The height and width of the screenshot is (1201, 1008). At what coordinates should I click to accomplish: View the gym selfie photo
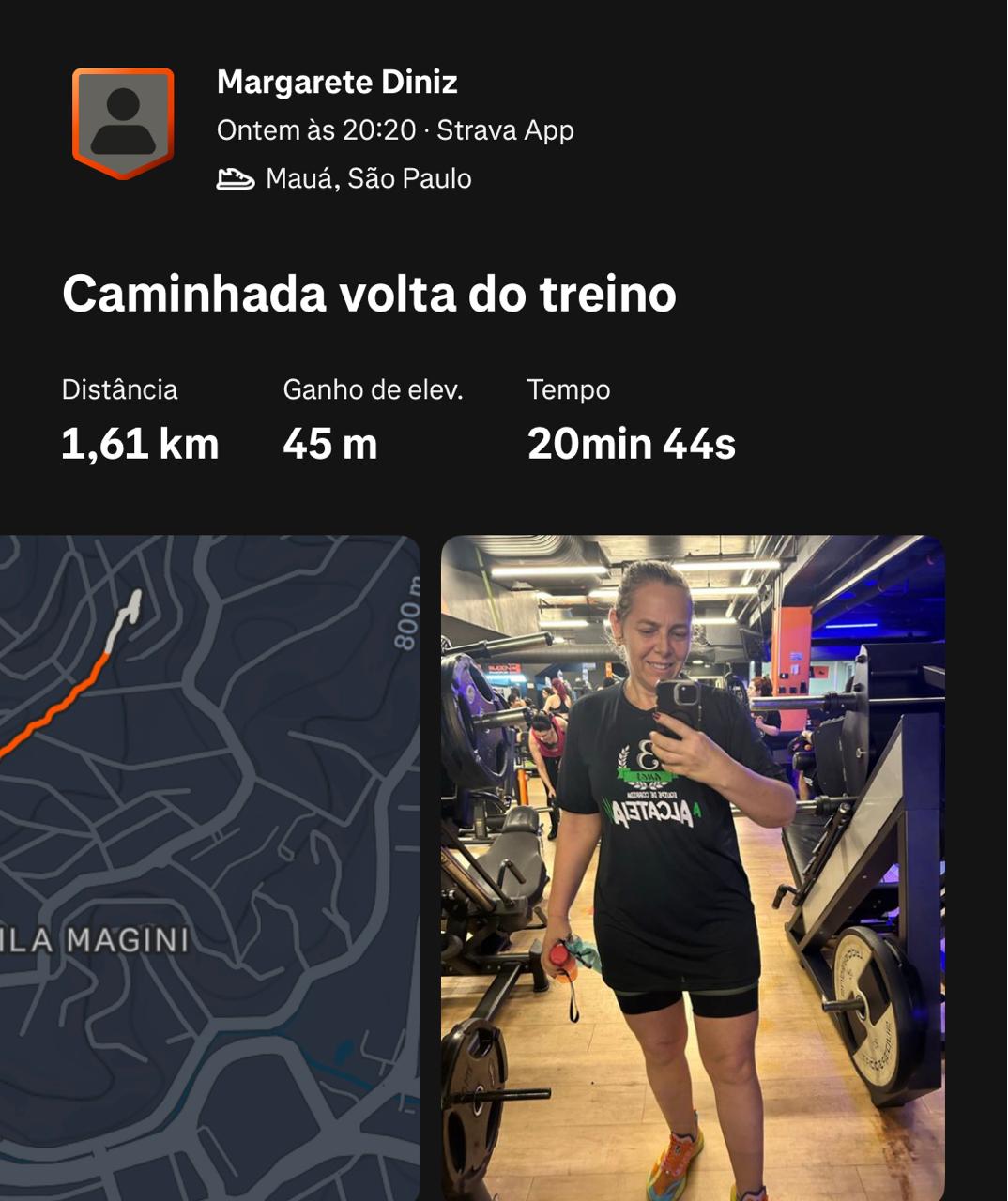pyautogui.click(x=693, y=863)
